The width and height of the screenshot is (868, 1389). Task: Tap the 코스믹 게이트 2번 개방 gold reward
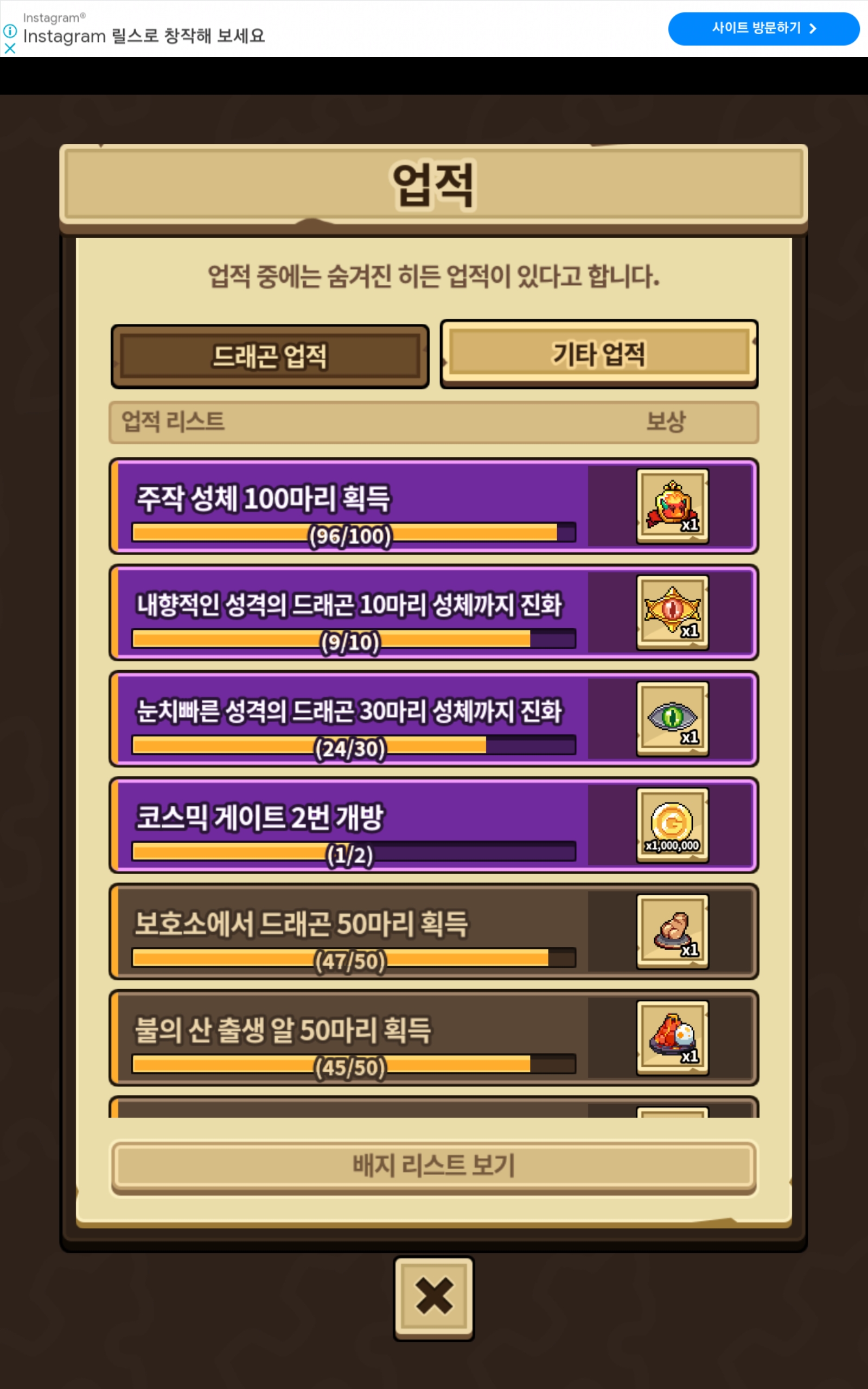[x=672, y=825]
